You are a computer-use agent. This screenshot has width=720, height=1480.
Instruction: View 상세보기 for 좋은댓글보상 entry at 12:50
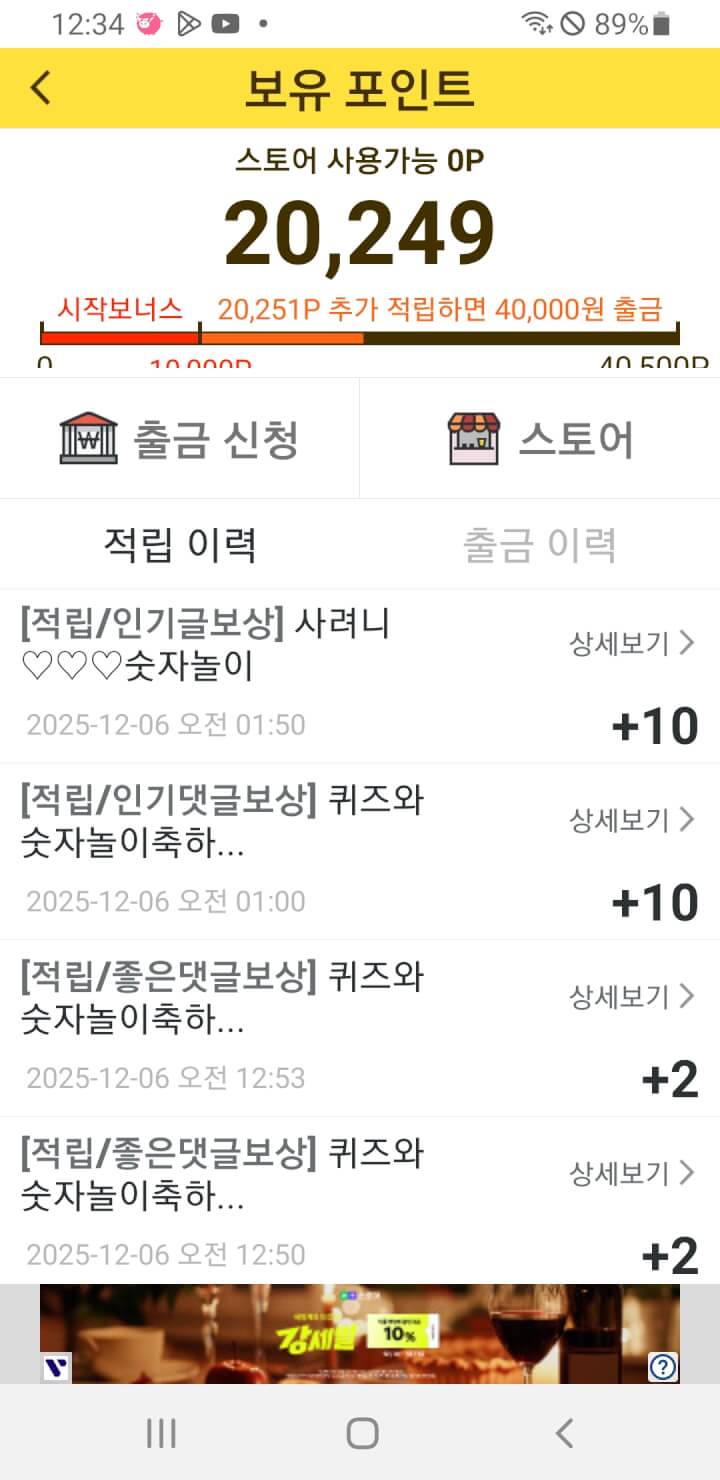(631, 1172)
